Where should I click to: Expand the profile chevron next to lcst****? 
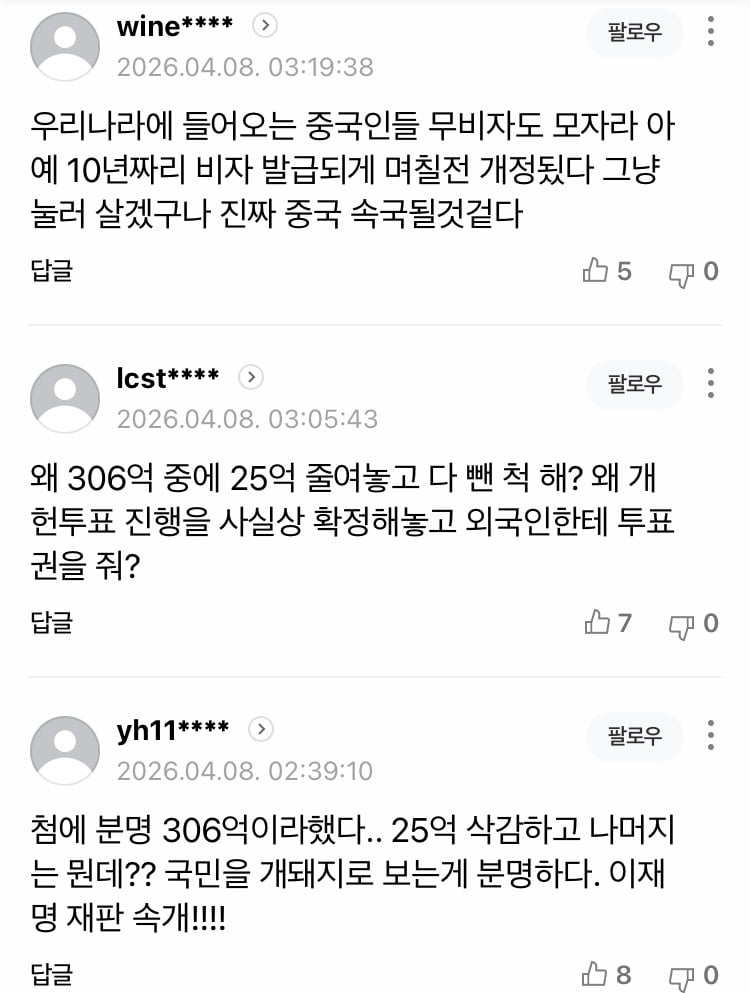[250, 378]
